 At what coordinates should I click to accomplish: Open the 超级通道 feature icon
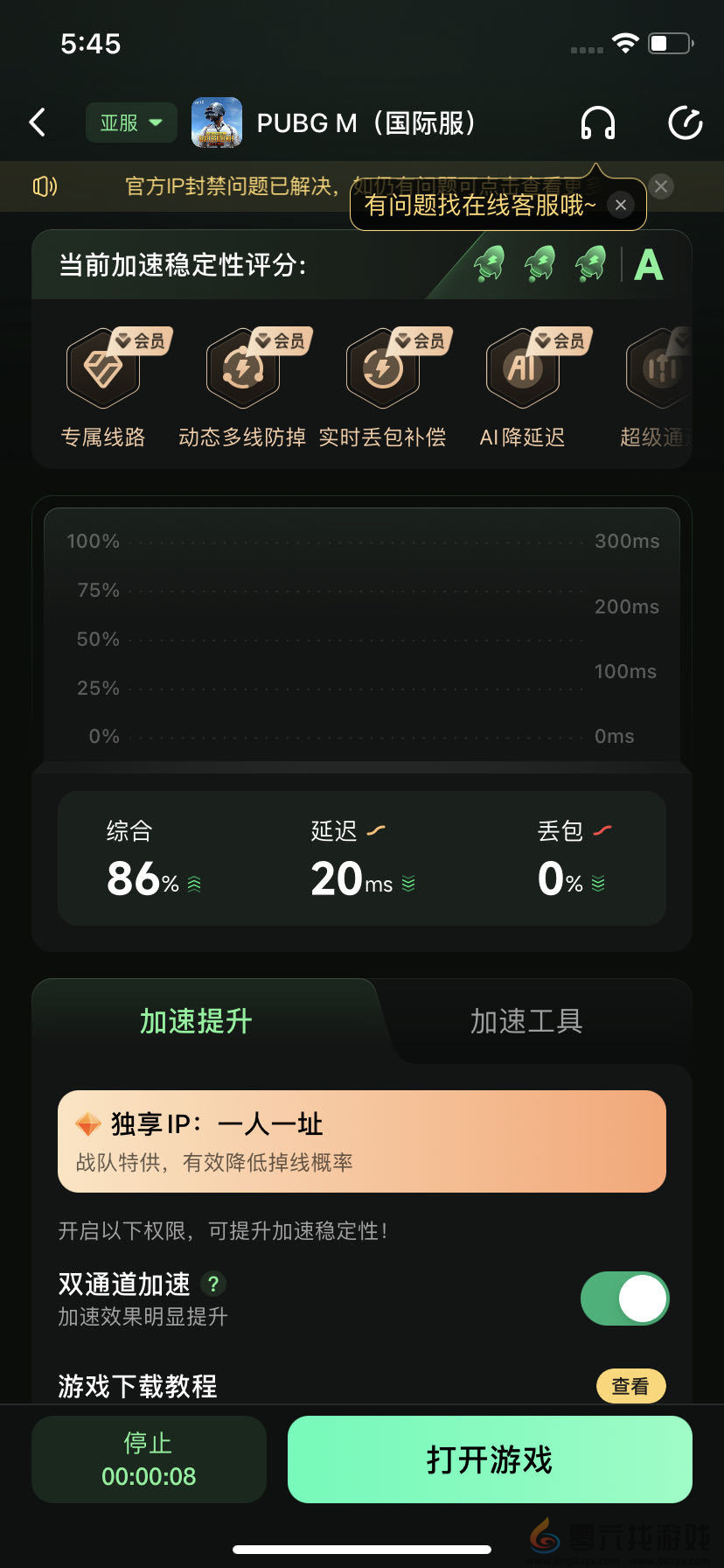click(x=660, y=367)
